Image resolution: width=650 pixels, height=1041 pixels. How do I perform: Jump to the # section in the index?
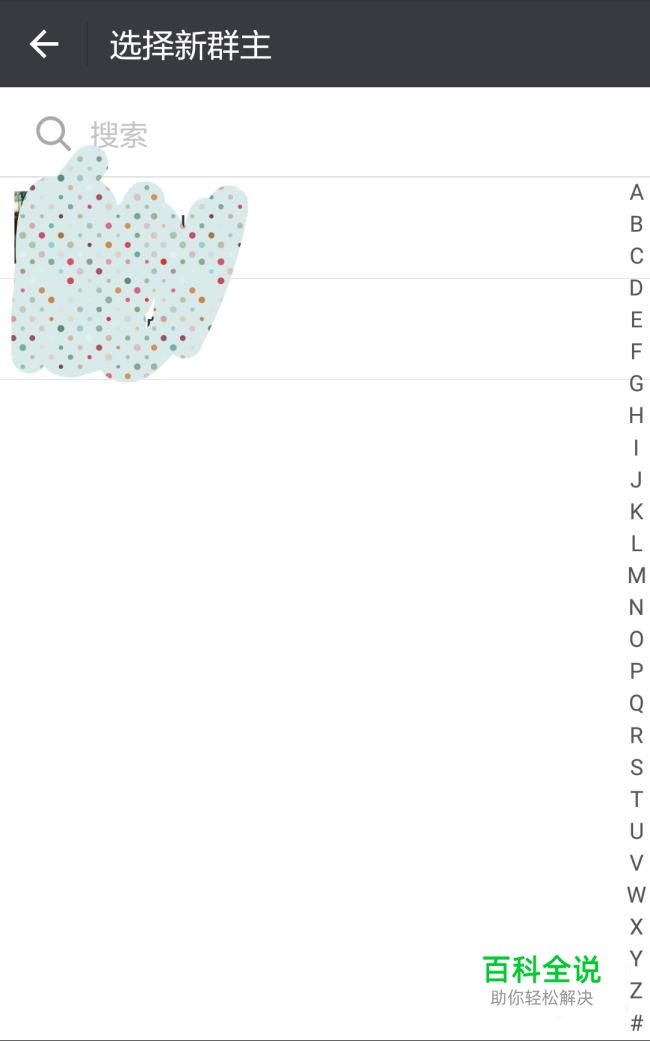point(636,1022)
